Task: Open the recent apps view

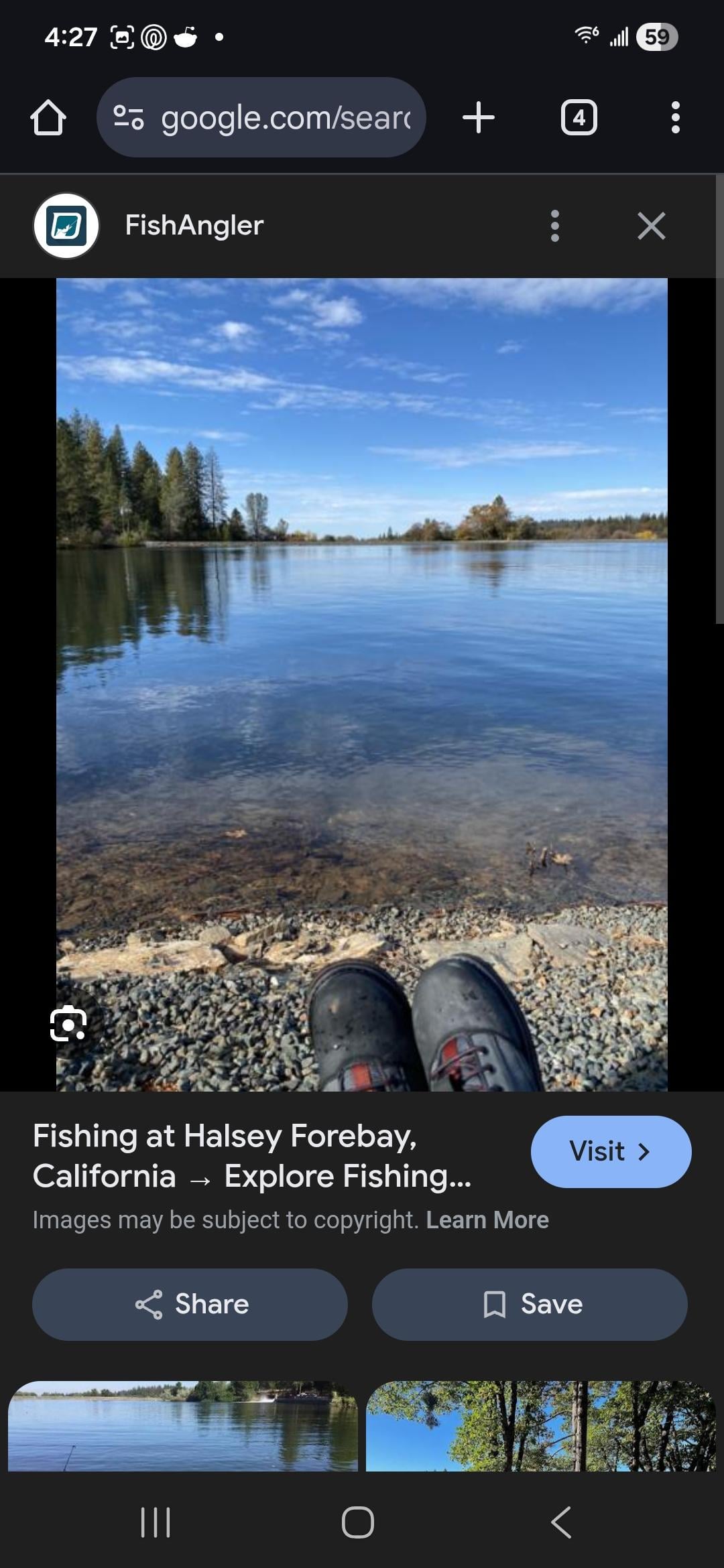Action: (x=156, y=1522)
